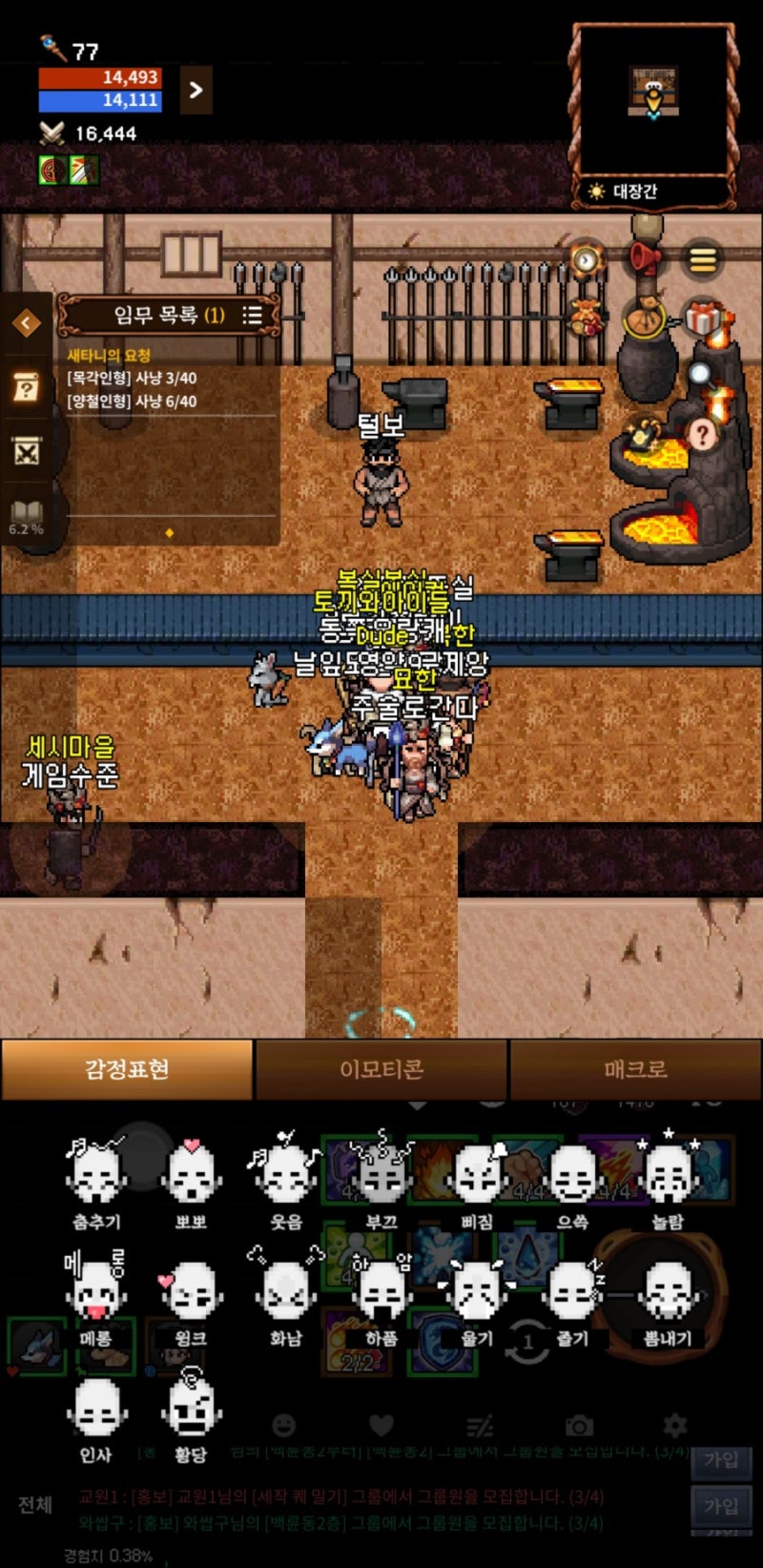This screenshot has width=763, height=1568.
Task: Open the hamburger main menu
Action: pyautogui.click(x=703, y=259)
